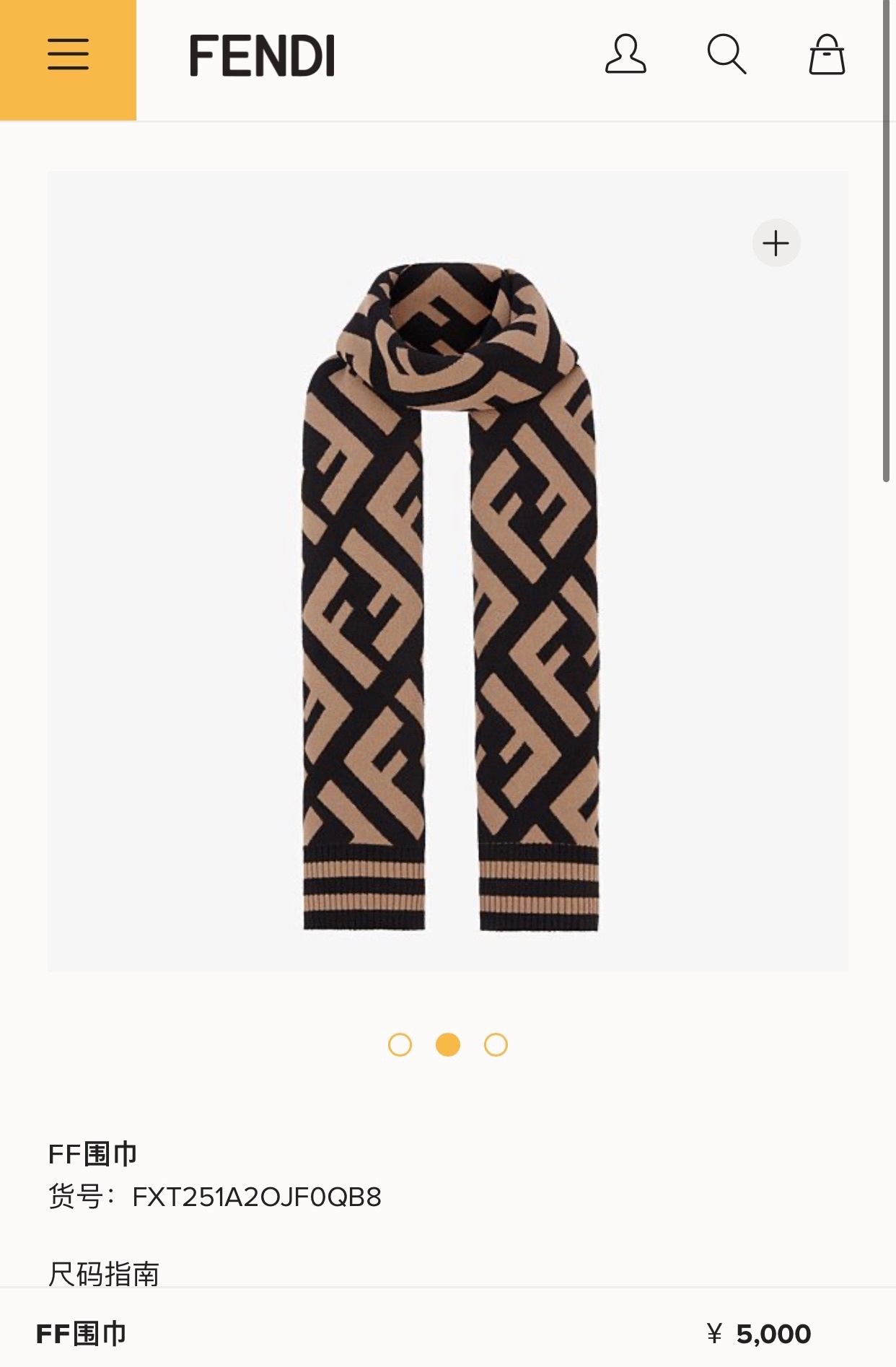Open the 尺码指南 size guide
The width and height of the screenshot is (896, 1367).
coord(104,1273)
